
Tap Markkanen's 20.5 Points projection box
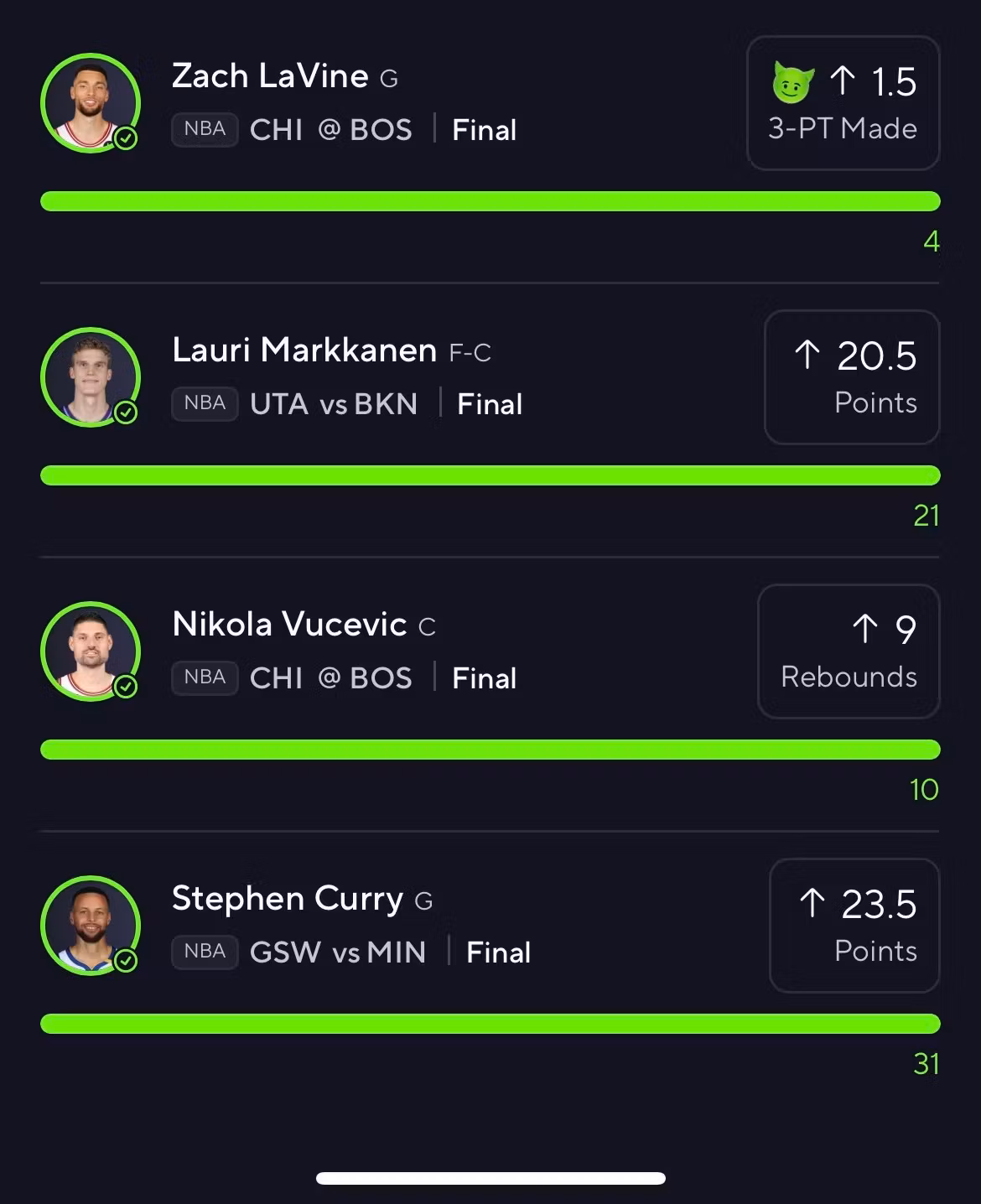852,377
